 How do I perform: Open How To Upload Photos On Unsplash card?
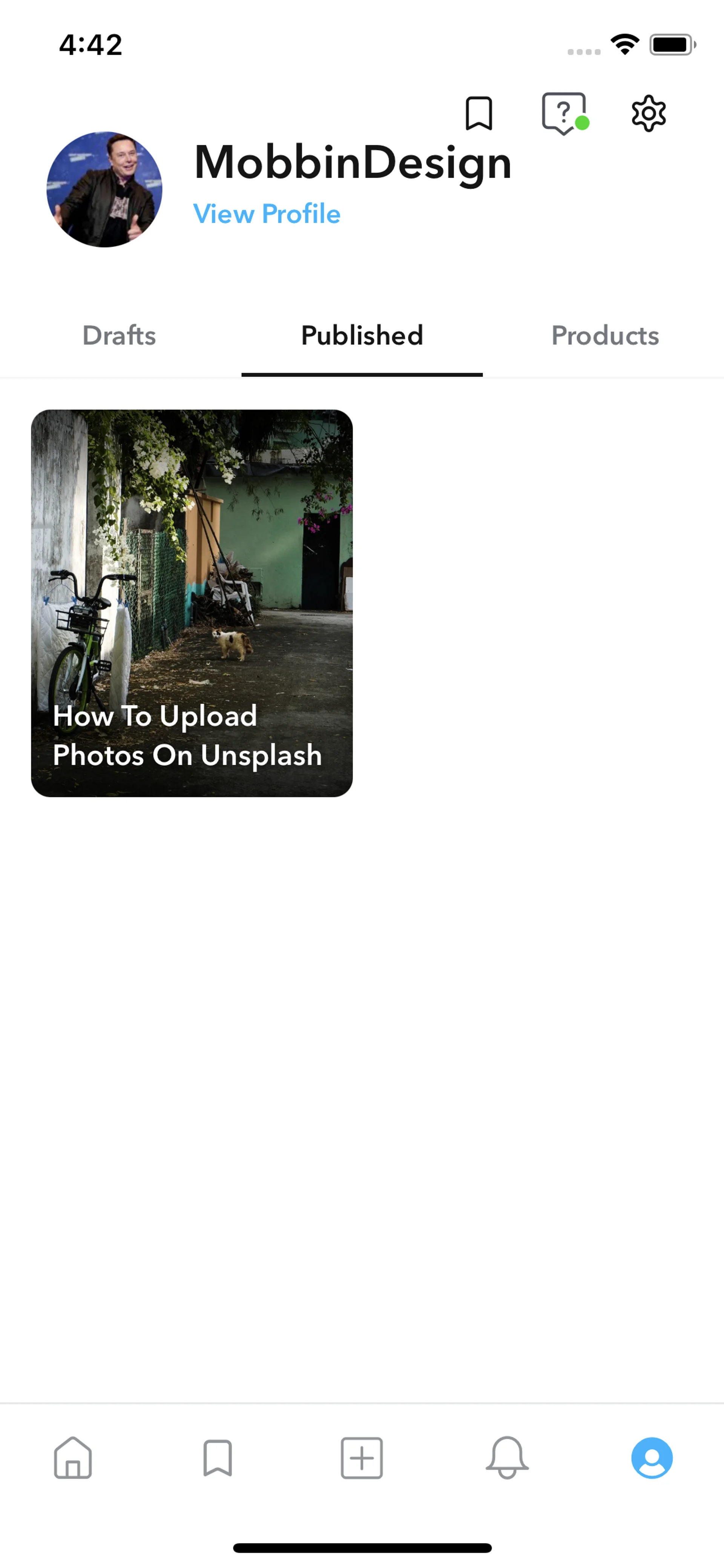pyautogui.click(x=192, y=603)
